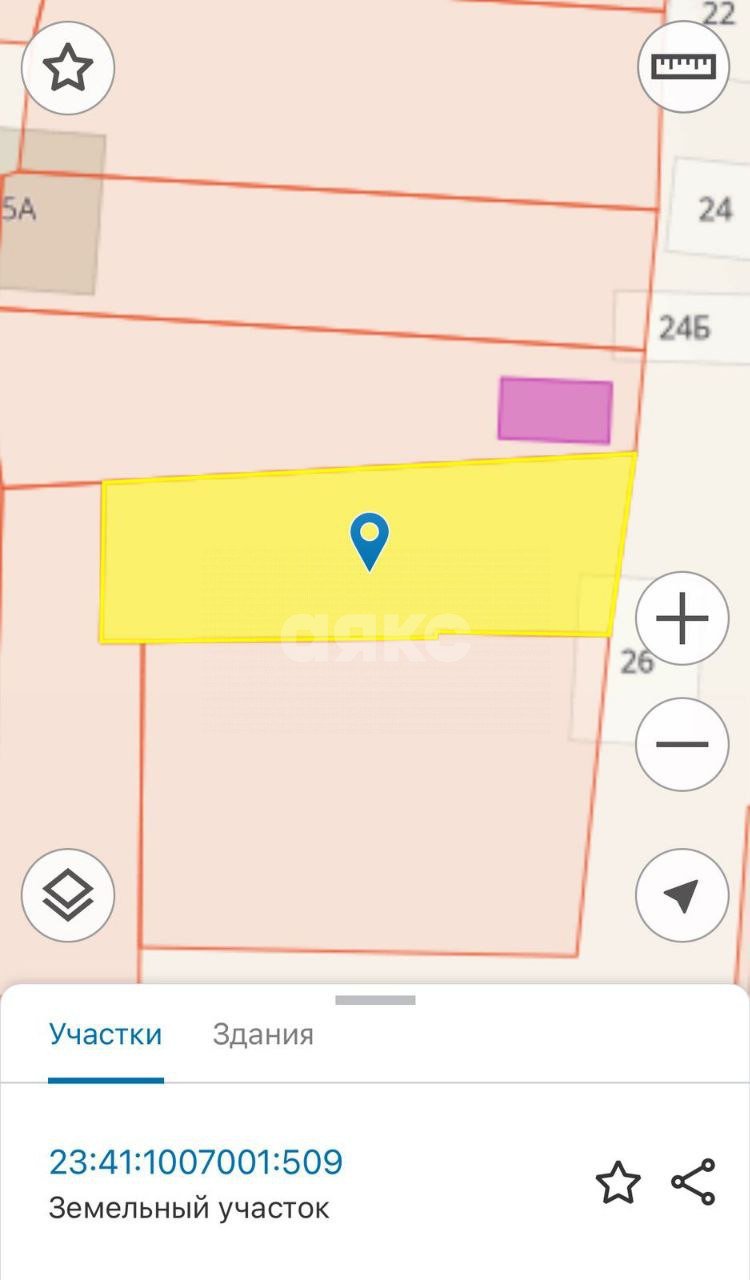This screenshot has height=1280, width=750.
Task: Switch to the Здания tab
Action: (263, 1034)
